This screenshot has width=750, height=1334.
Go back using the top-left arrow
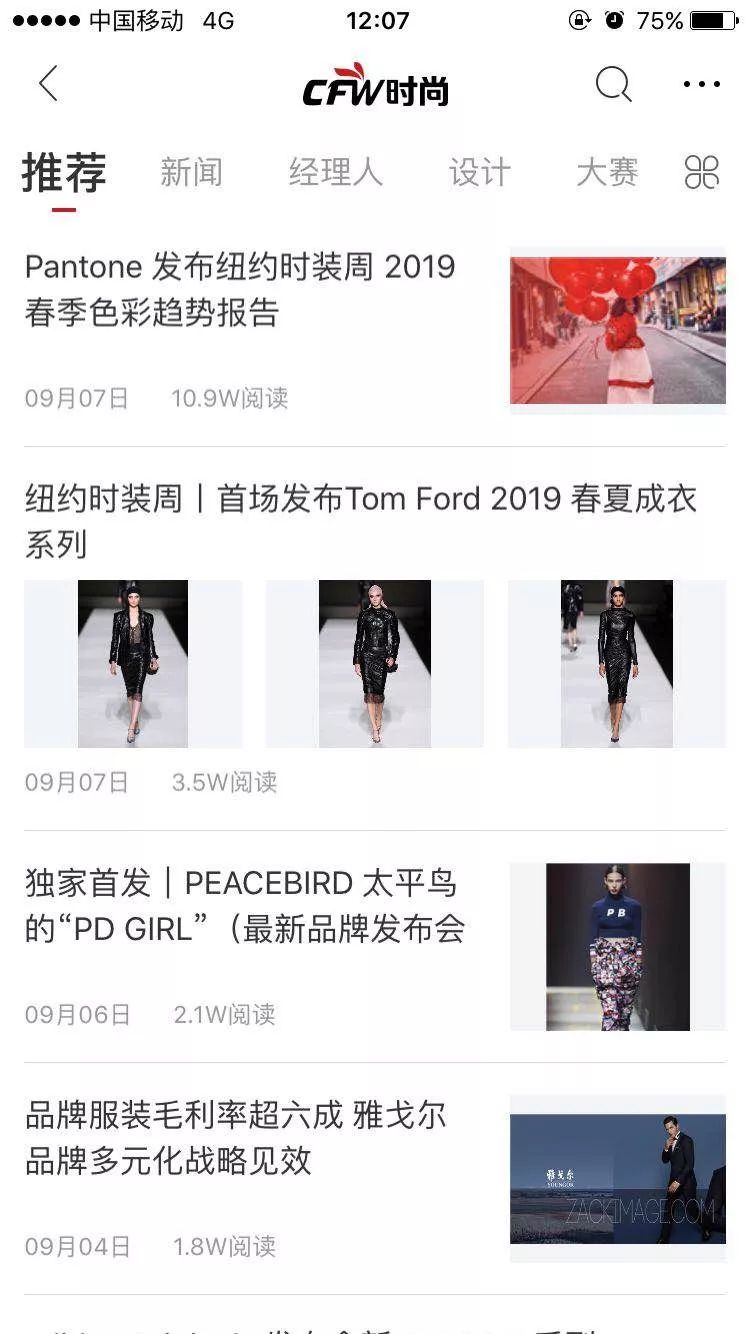click(48, 84)
